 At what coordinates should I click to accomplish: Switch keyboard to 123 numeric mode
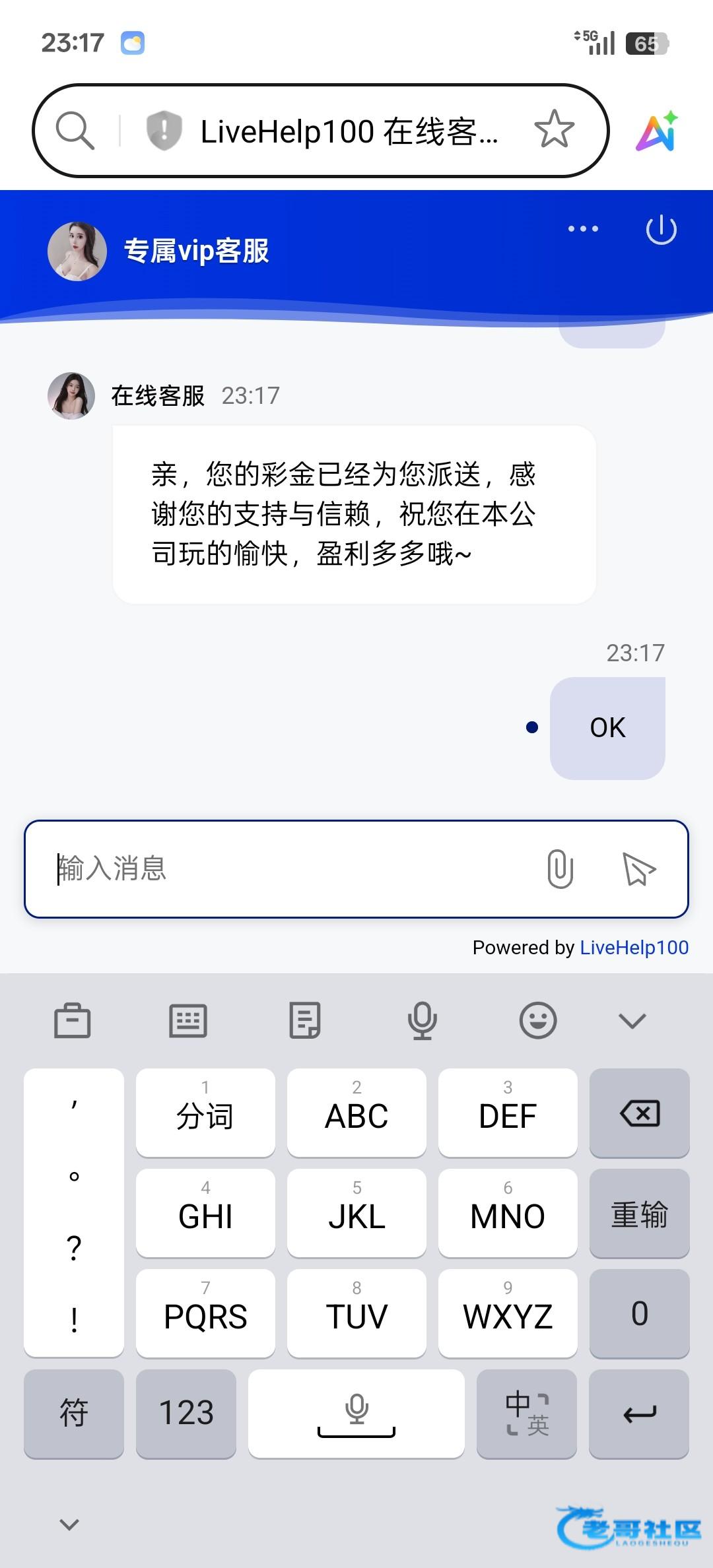186,1413
